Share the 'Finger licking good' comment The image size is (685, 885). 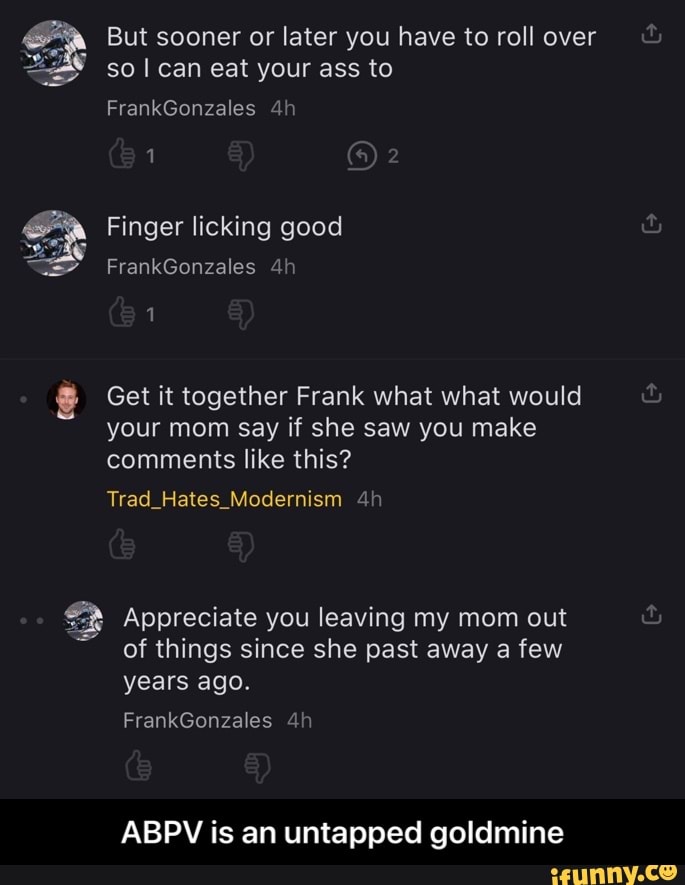pyautogui.click(x=650, y=228)
